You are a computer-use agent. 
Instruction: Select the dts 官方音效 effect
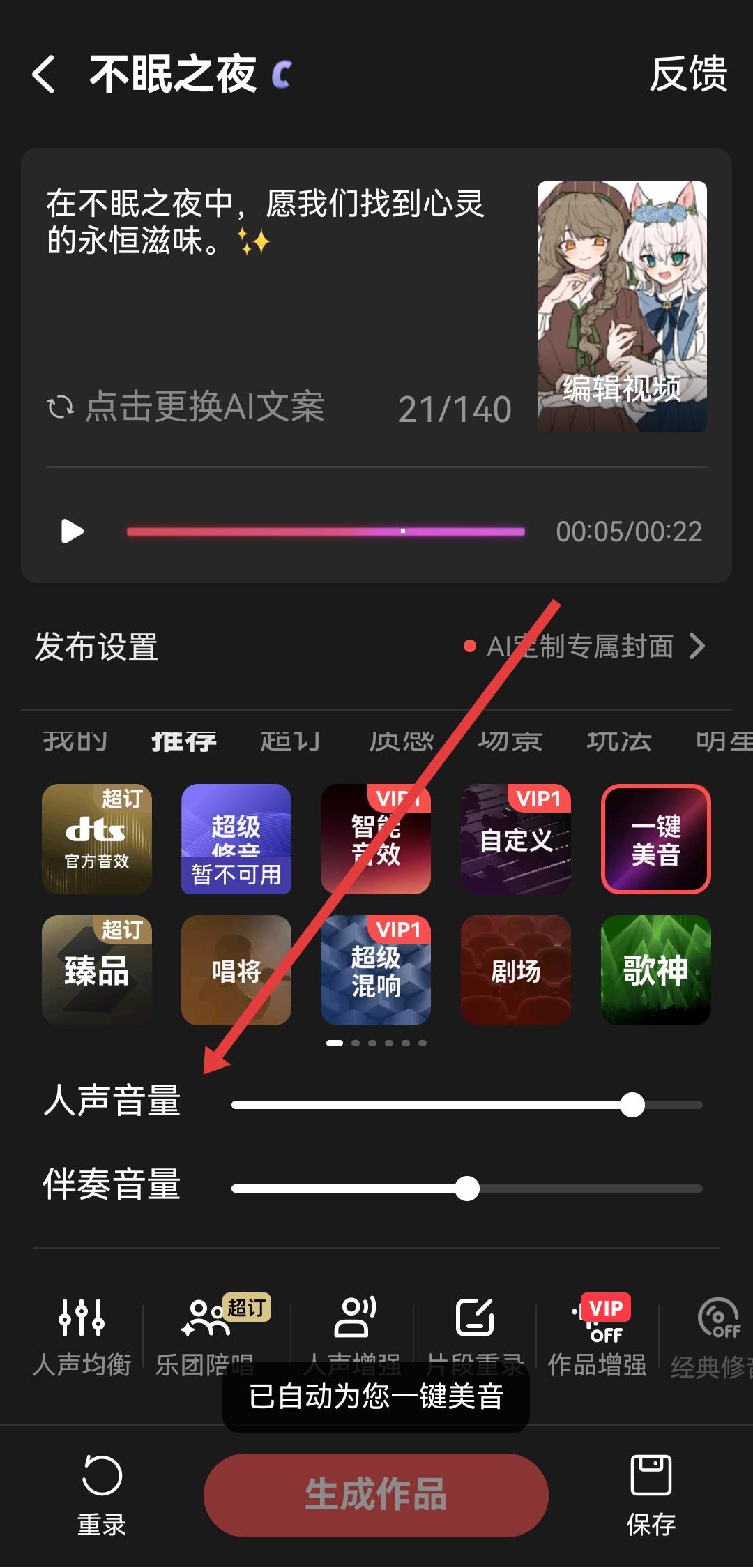97,839
